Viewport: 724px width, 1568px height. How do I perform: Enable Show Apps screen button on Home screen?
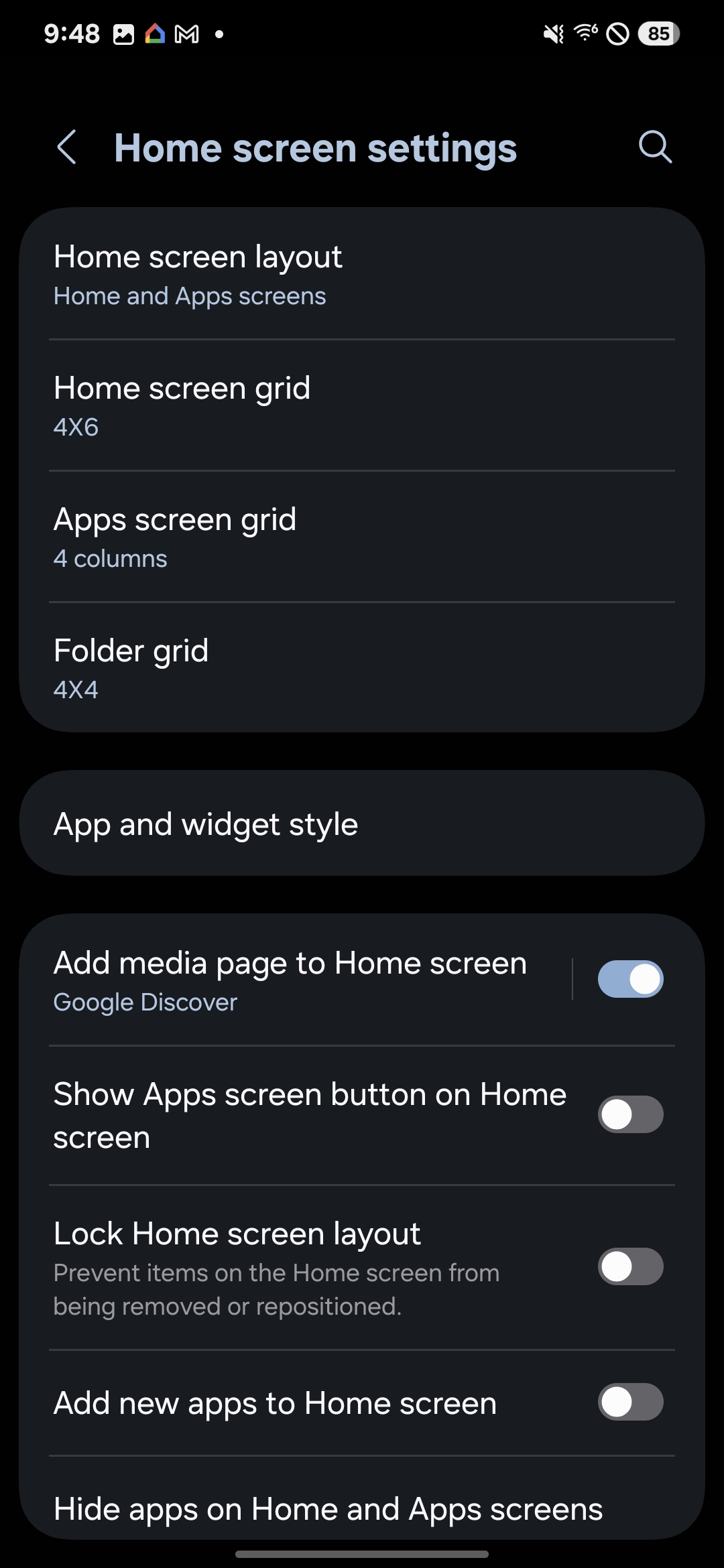tap(630, 1114)
